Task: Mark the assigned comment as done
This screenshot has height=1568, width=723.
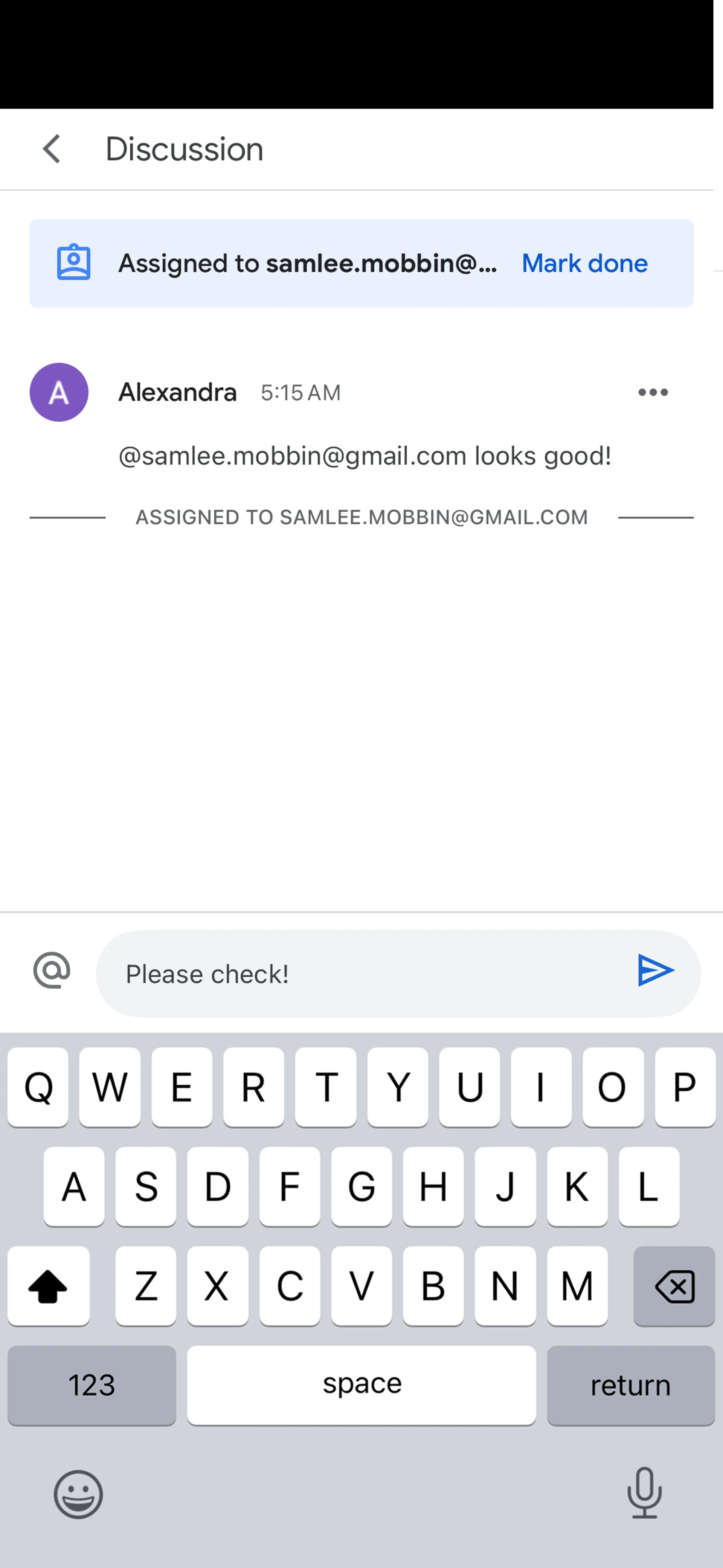Action: pos(584,264)
